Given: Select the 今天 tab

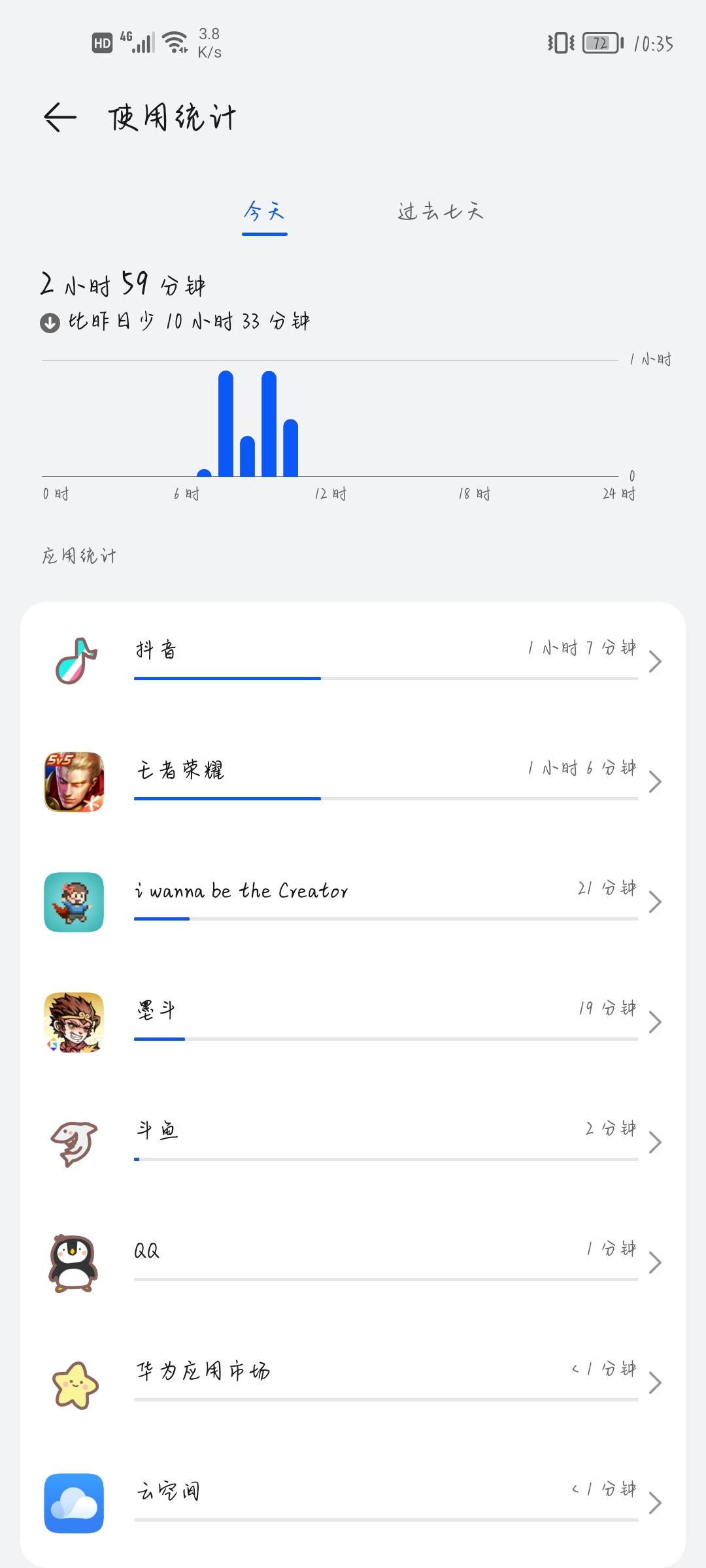Looking at the screenshot, I should (x=263, y=213).
